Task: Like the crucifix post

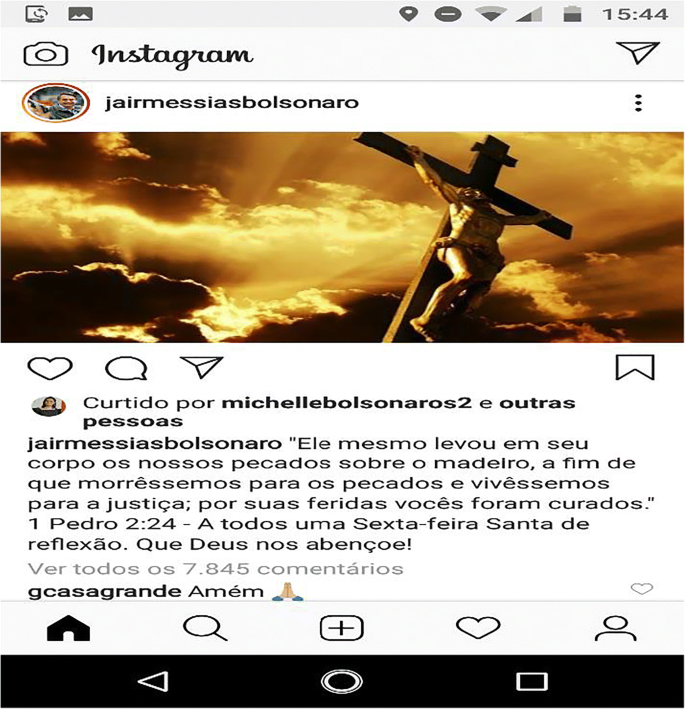Action: [x=49, y=368]
